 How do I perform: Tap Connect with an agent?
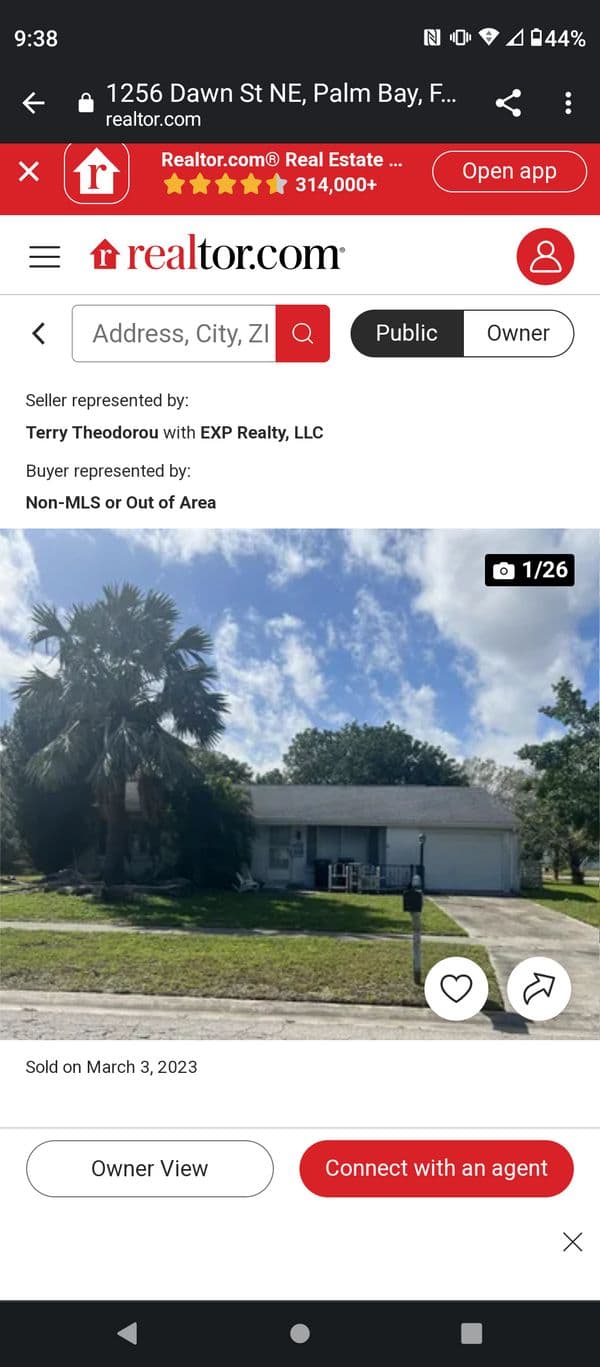(x=436, y=1168)
